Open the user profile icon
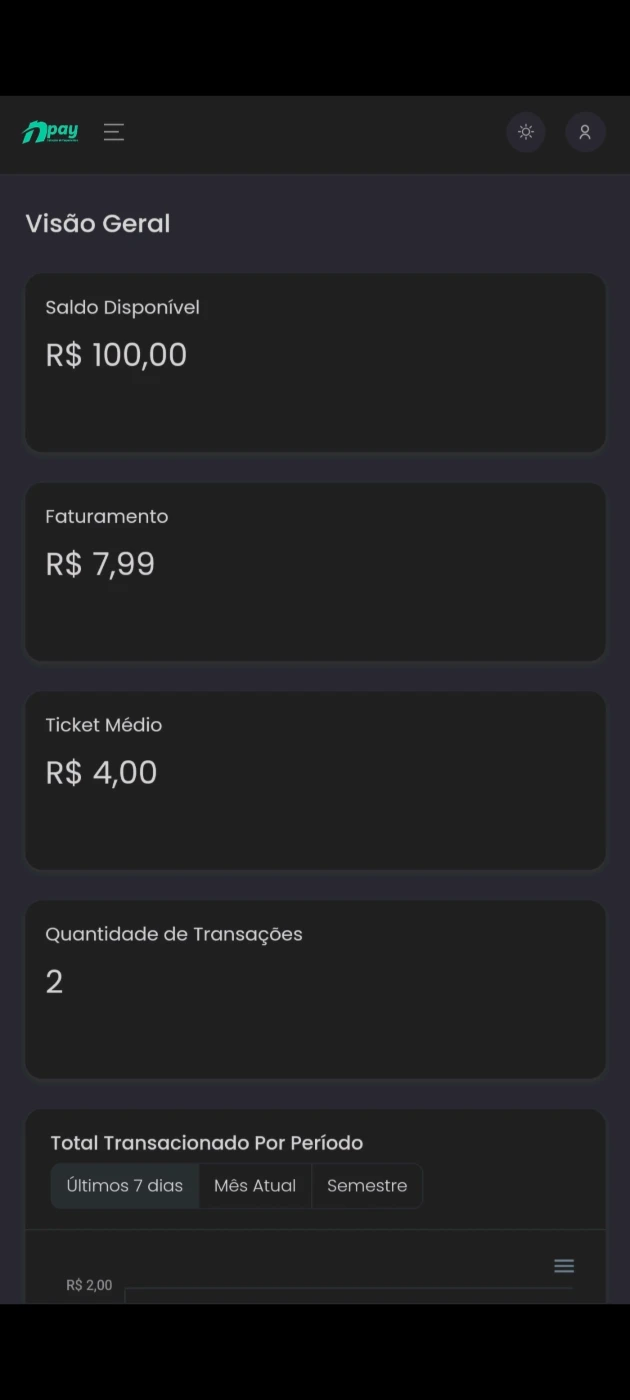 pyautogui.click(x=585, y=132)
